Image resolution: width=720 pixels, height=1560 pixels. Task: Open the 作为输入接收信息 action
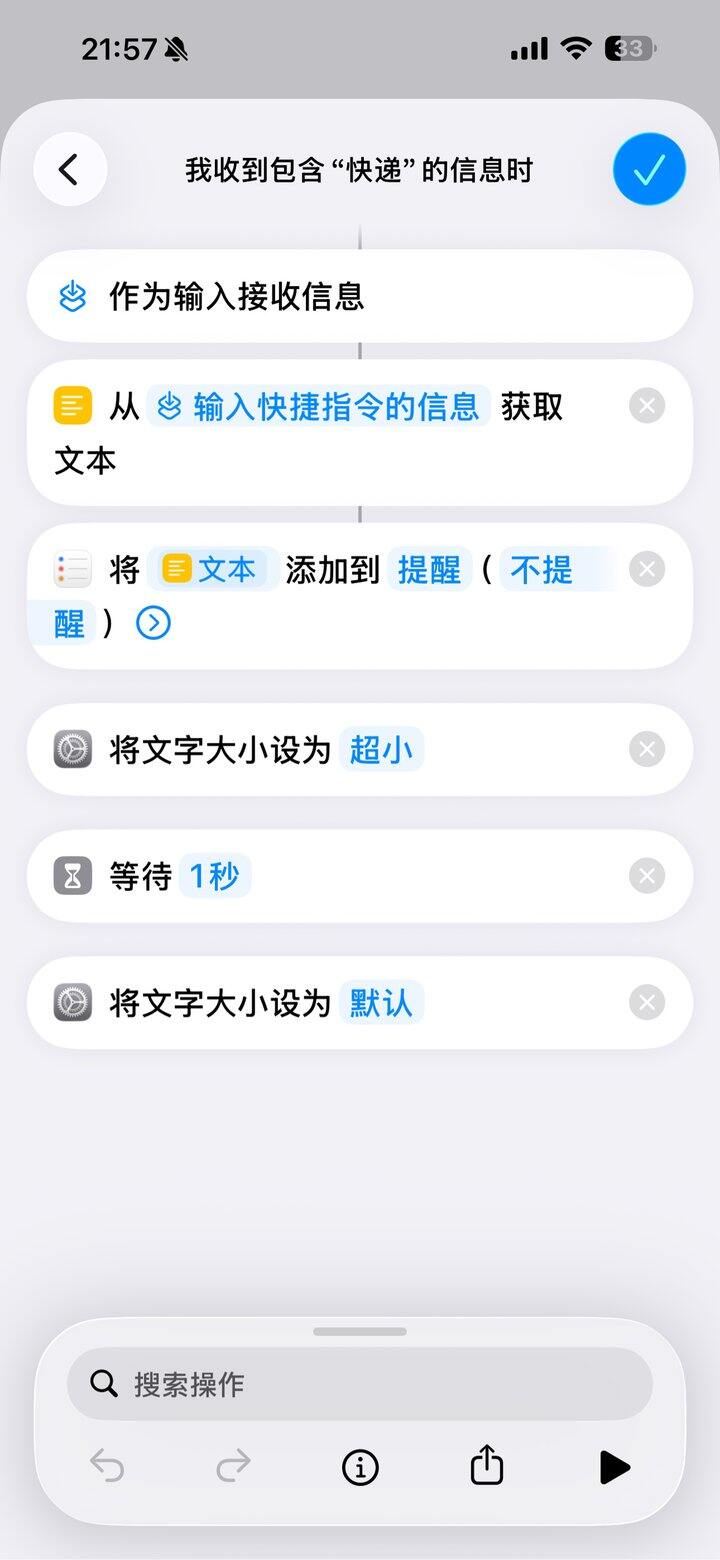[x=236, y=297]
